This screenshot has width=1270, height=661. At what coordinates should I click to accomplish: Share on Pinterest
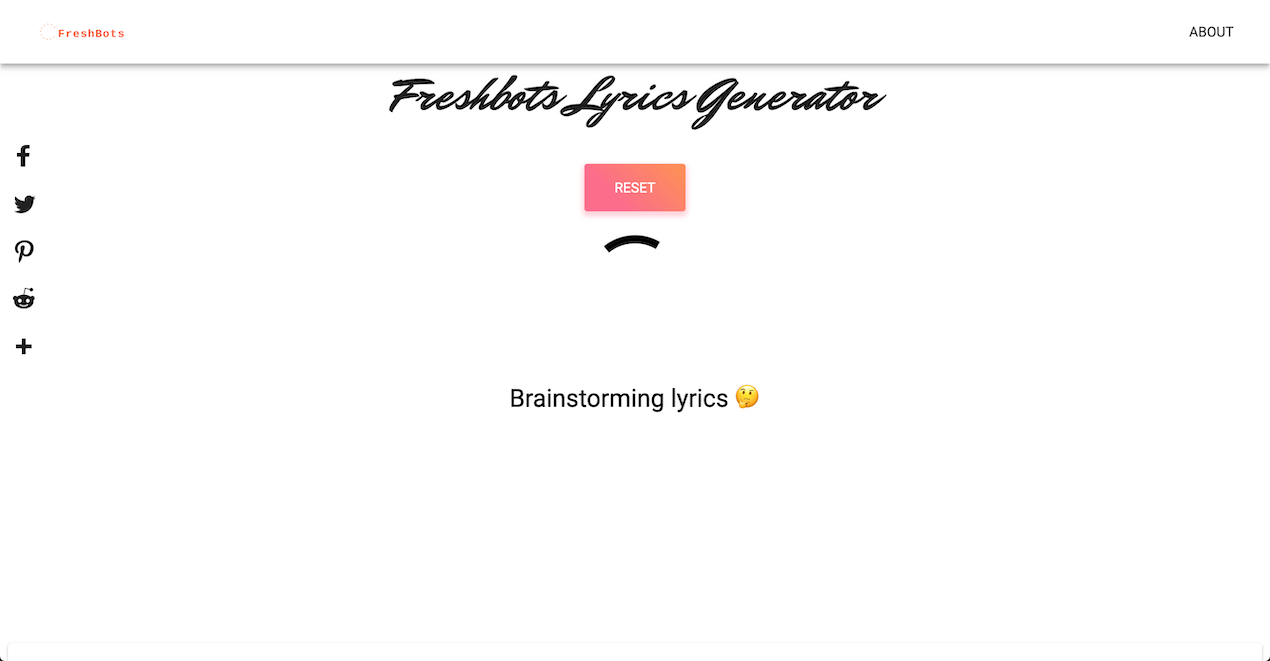tap(24, 251)
